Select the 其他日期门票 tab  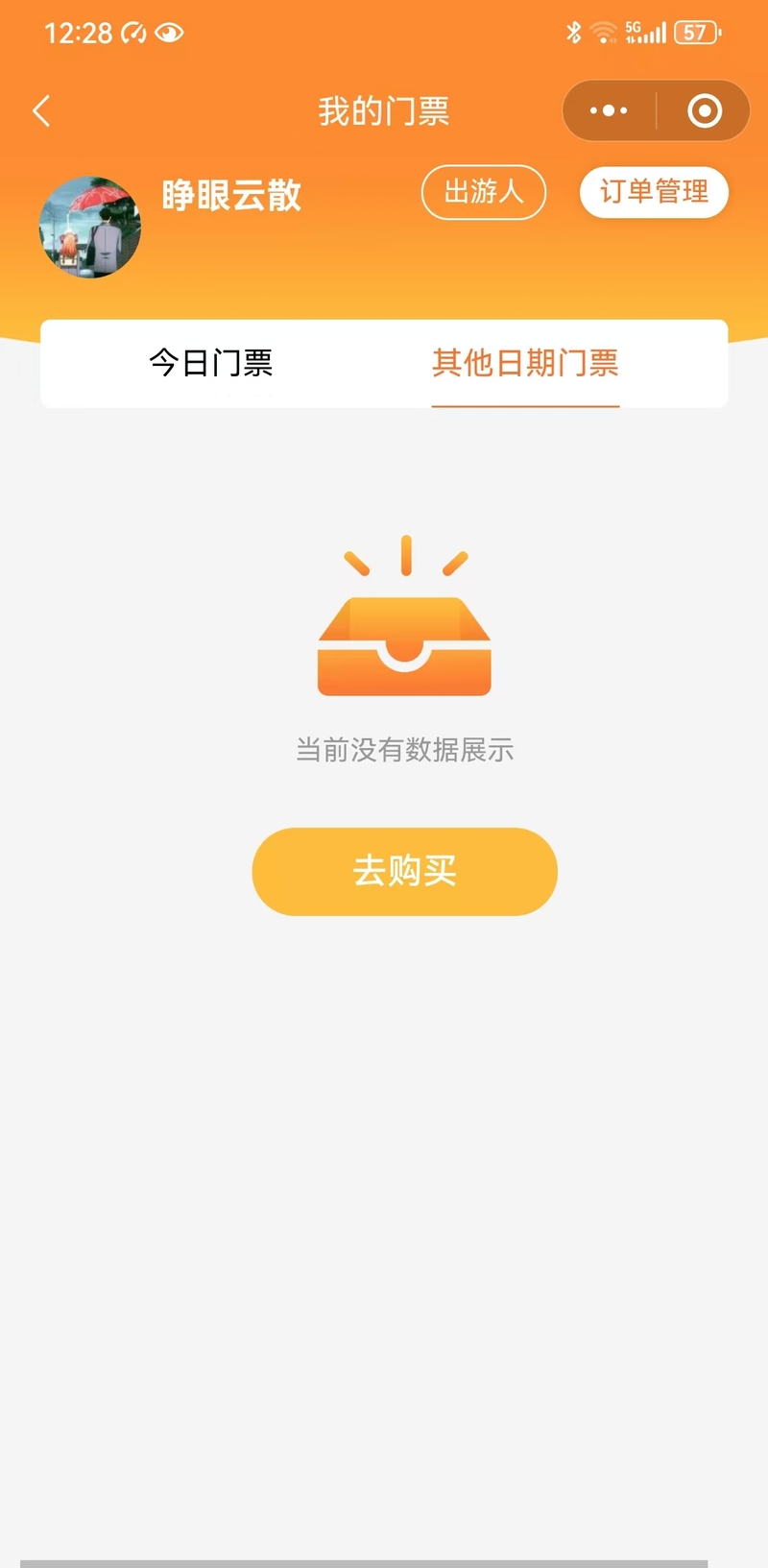pyautogui.click(x=525, y=363)
